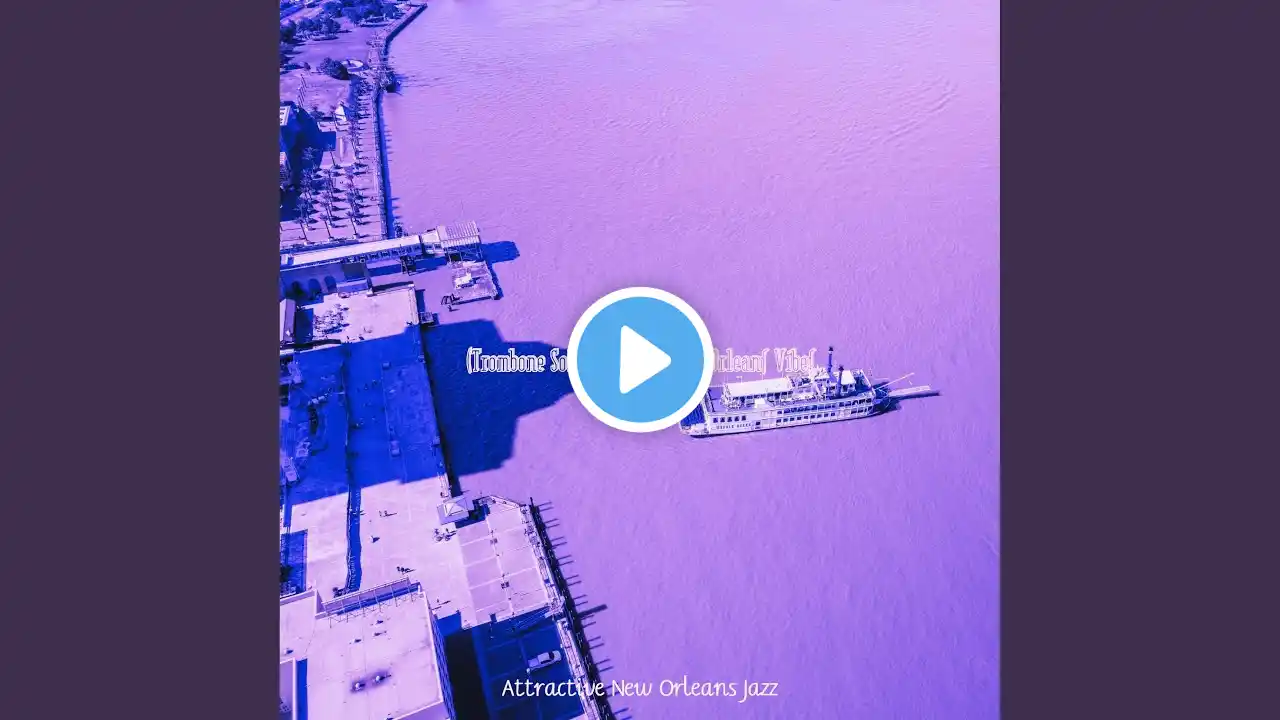Play the Attractive New Orleans Jazz video
The image size is (1280, 720).
tap(640, 360)
